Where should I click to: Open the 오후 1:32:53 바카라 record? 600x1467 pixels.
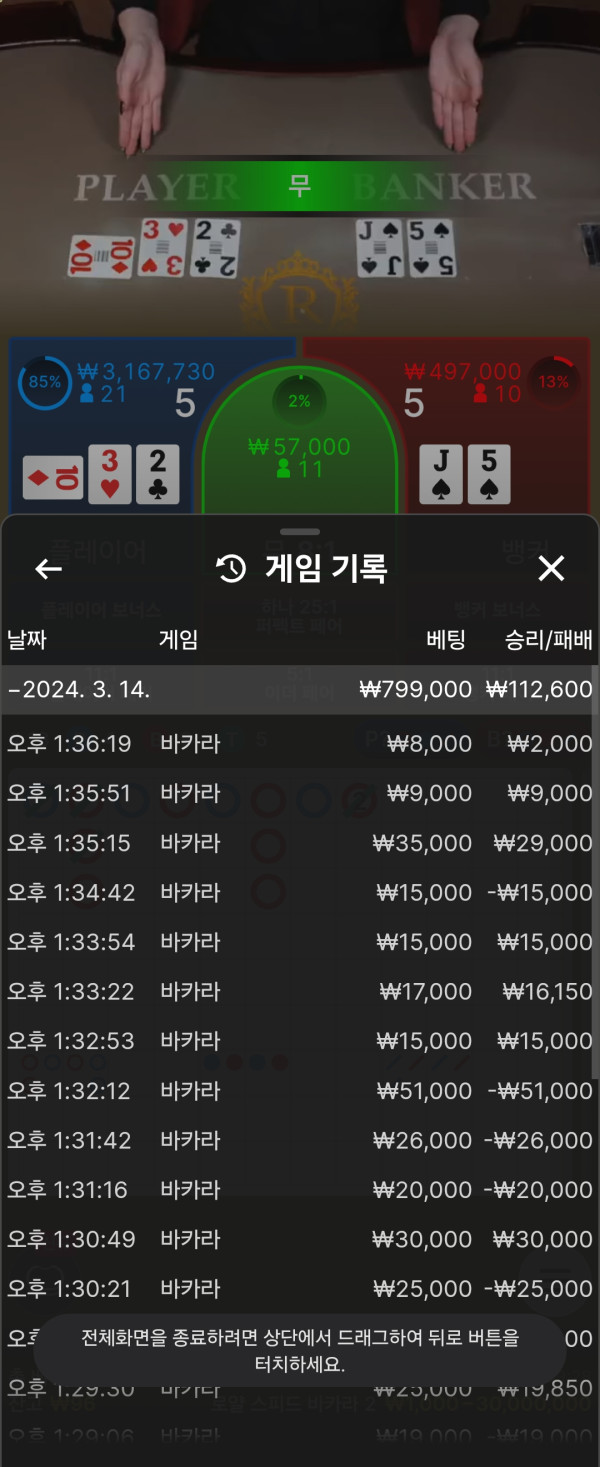[x=299, y=1041]
